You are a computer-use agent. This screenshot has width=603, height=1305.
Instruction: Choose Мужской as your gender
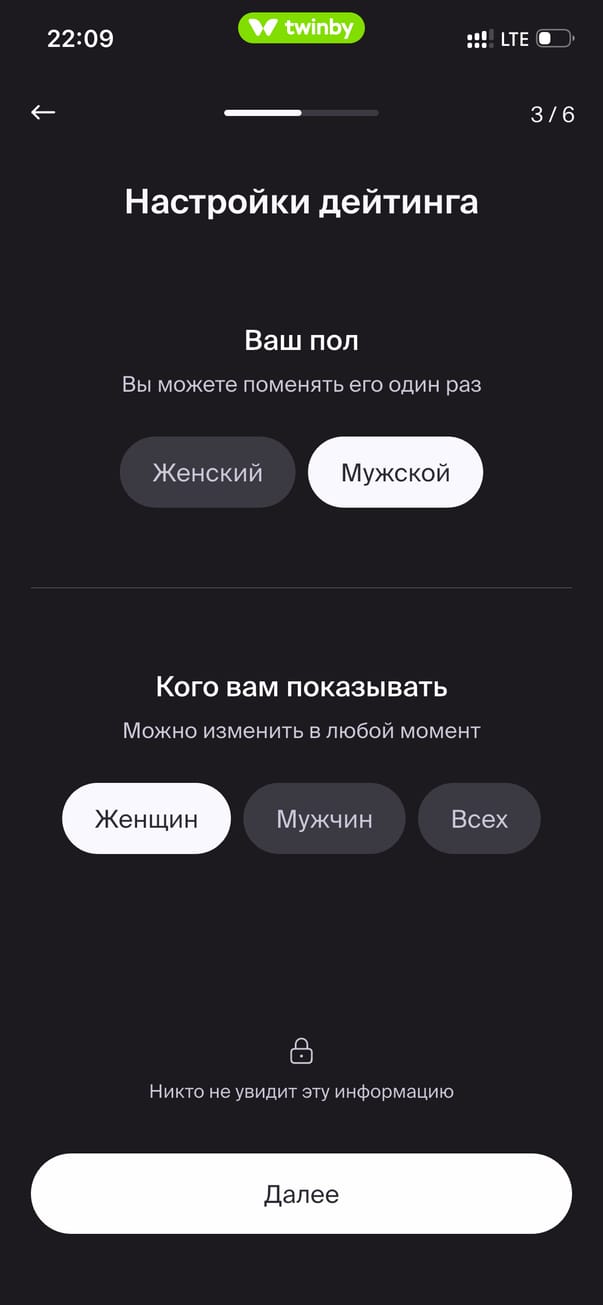click(395, 472)
